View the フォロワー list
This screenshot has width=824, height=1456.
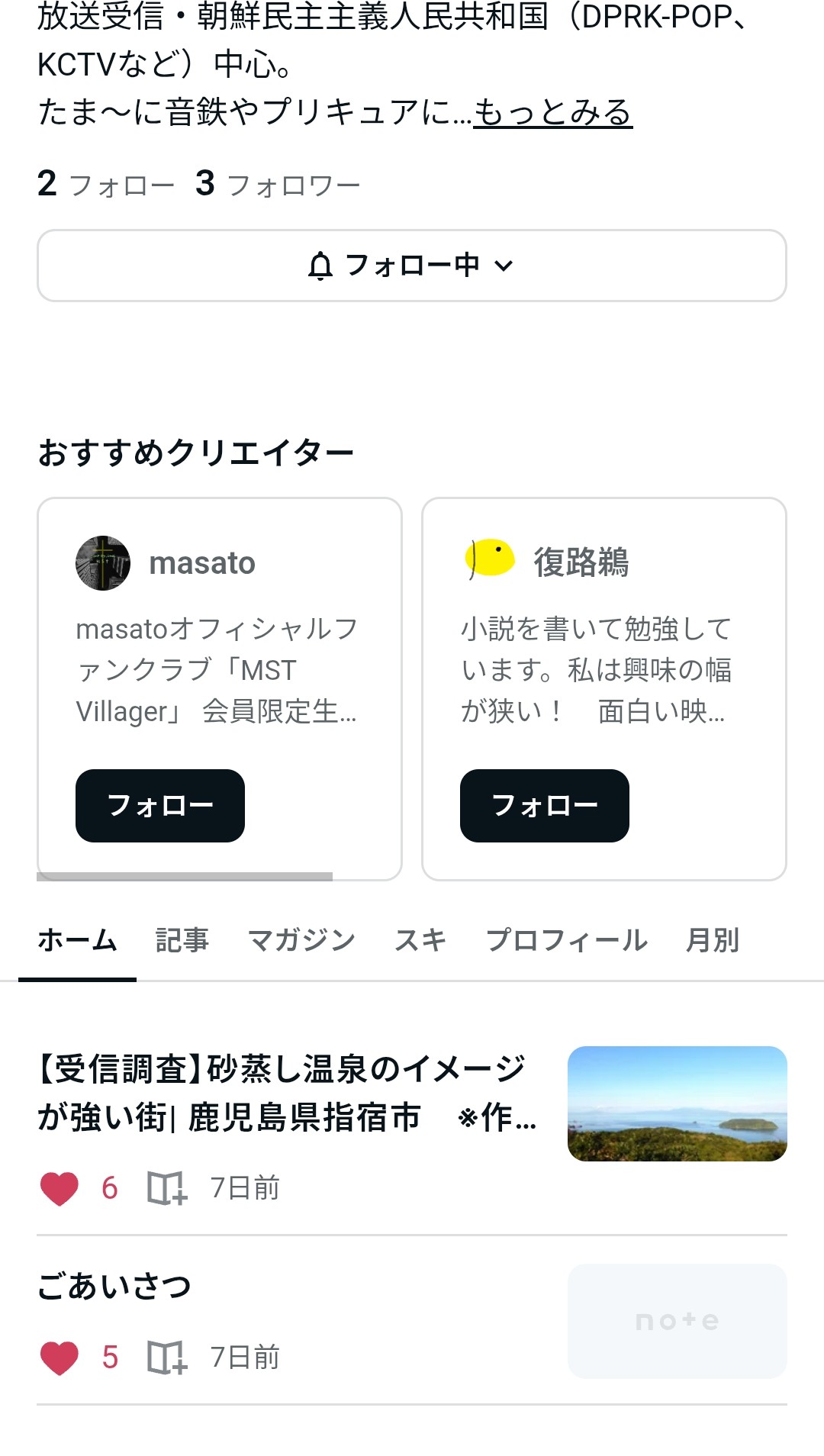point(278,184)
